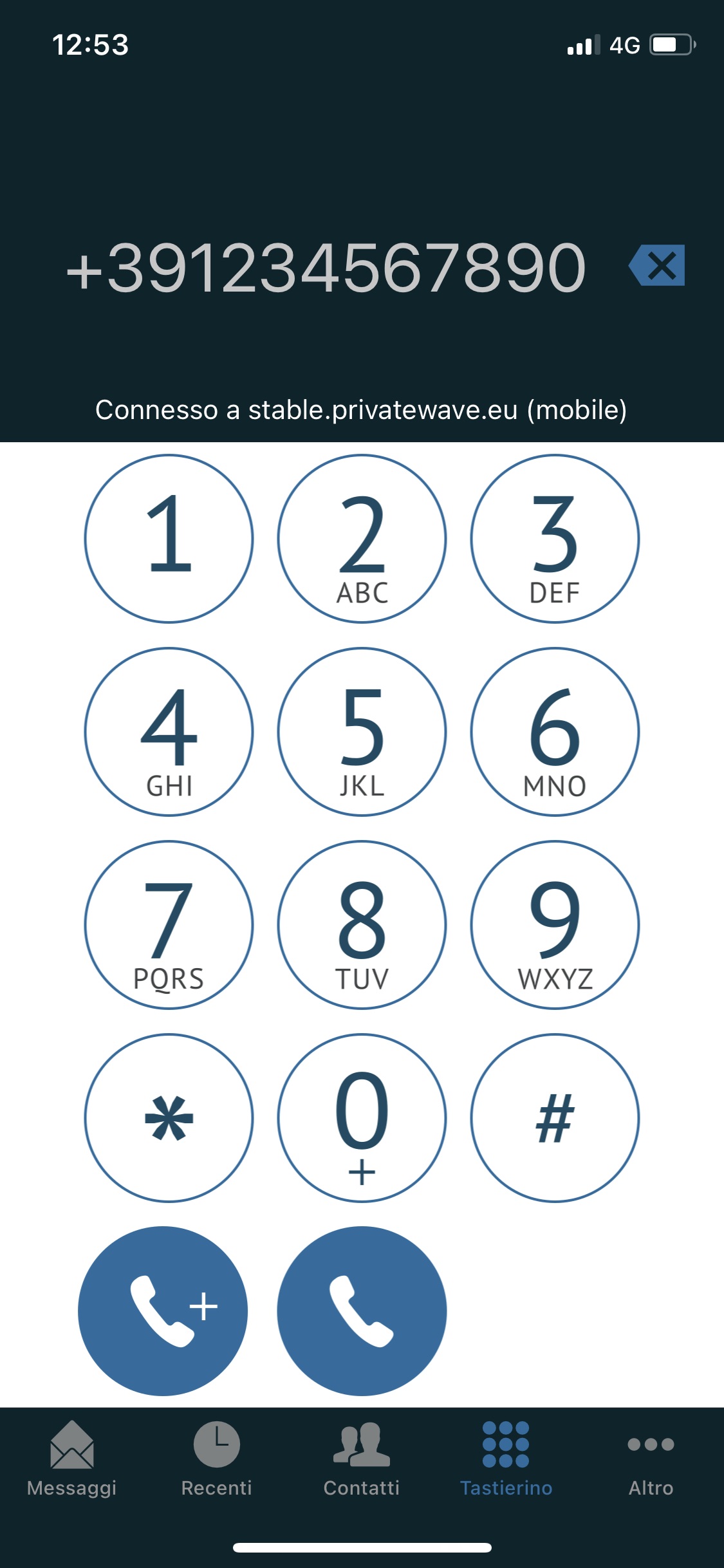Enter digit 9 WXYZ
Screen dimensions: 724x1568
[555, 925]
